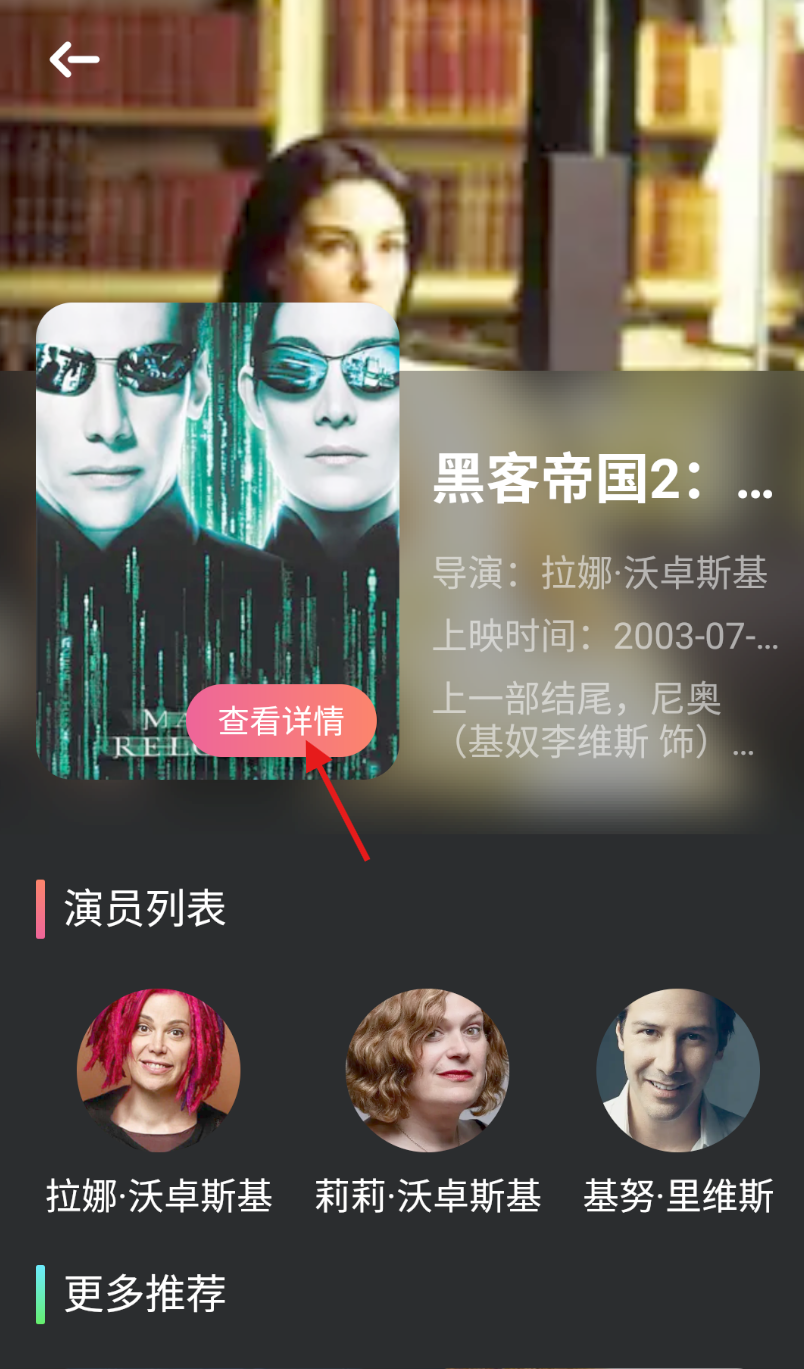Click the pink bar beside 演员列表

point(41,908)
